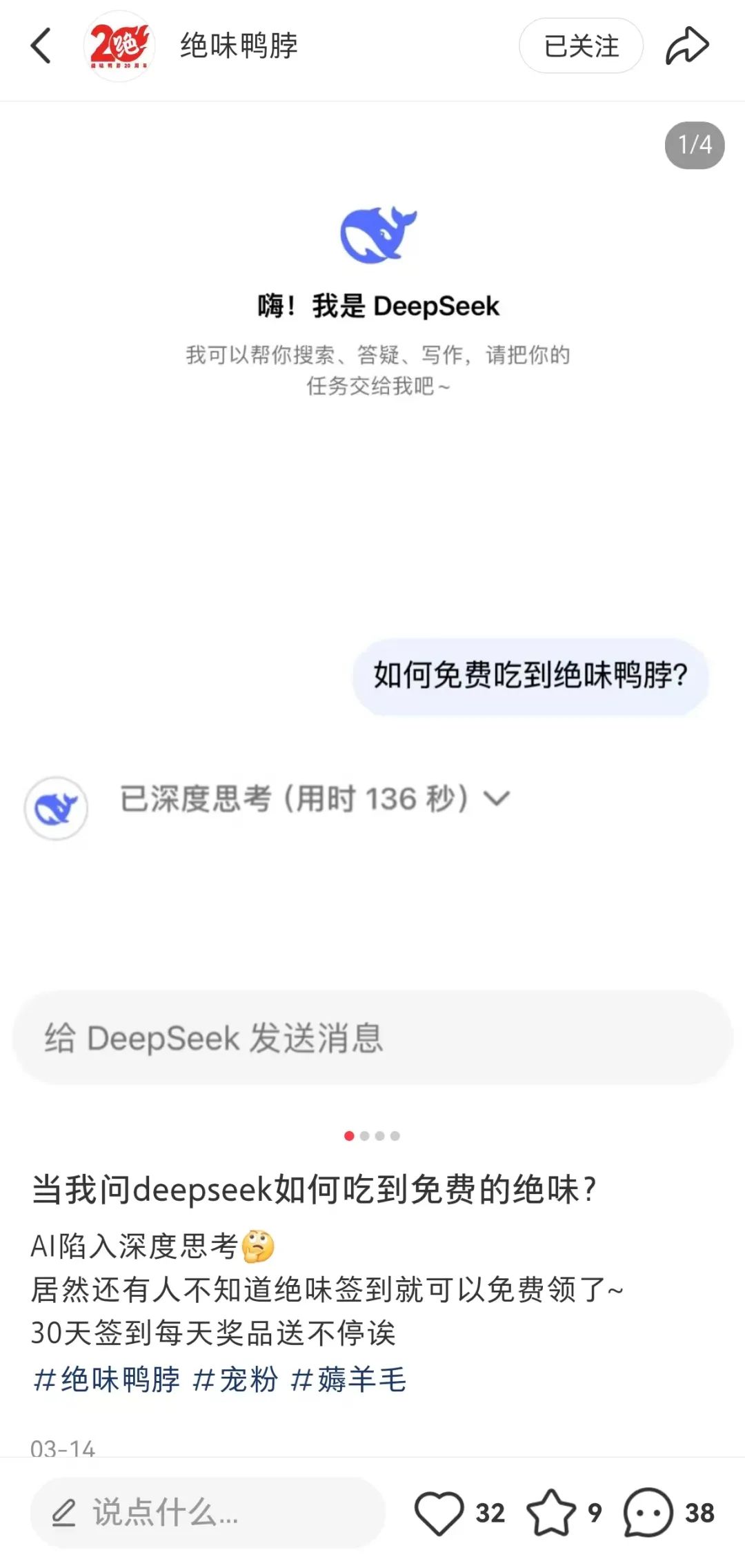Open the #薅羊毛 hashtag
This screenshot has height=1568, width=745.
point(348,1380)
